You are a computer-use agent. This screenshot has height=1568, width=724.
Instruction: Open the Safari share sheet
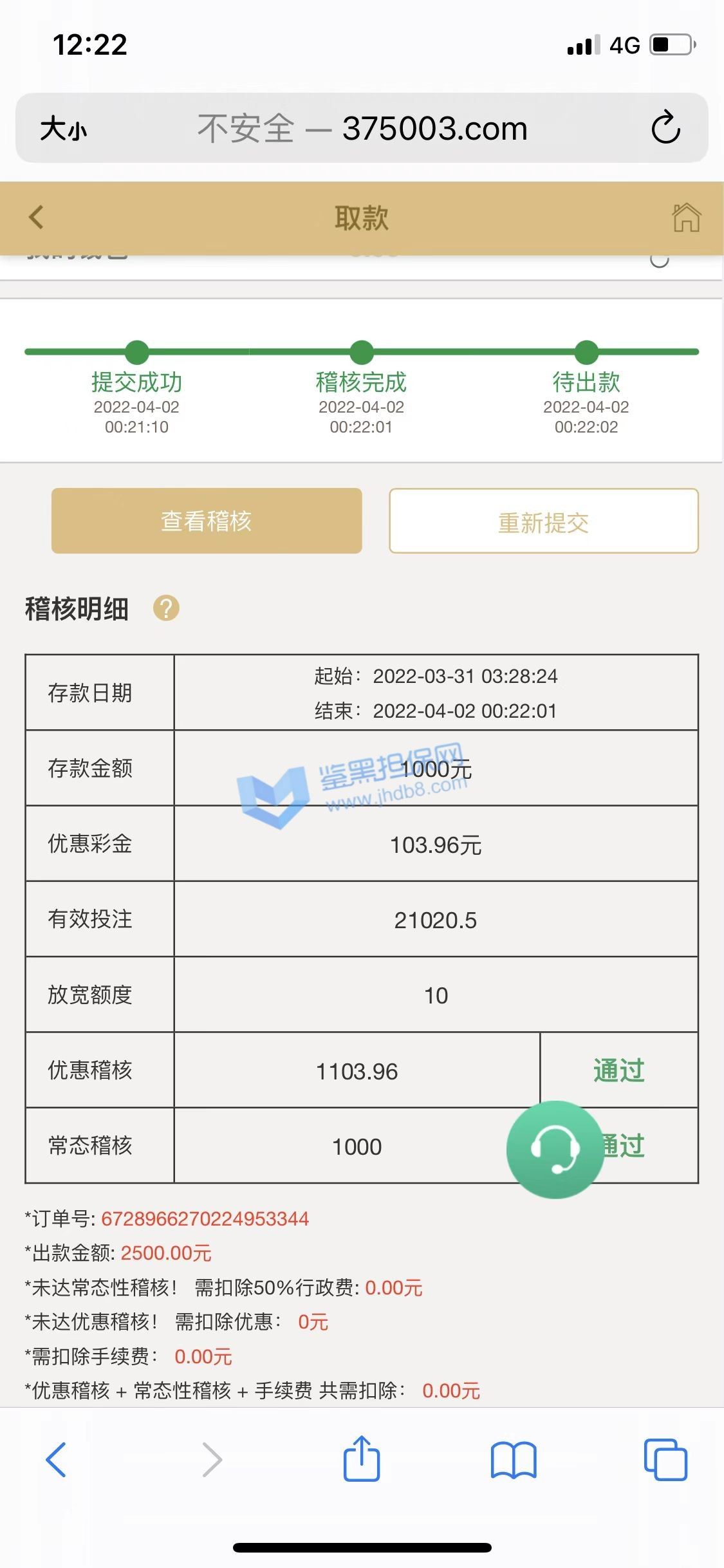(362, 1459)
